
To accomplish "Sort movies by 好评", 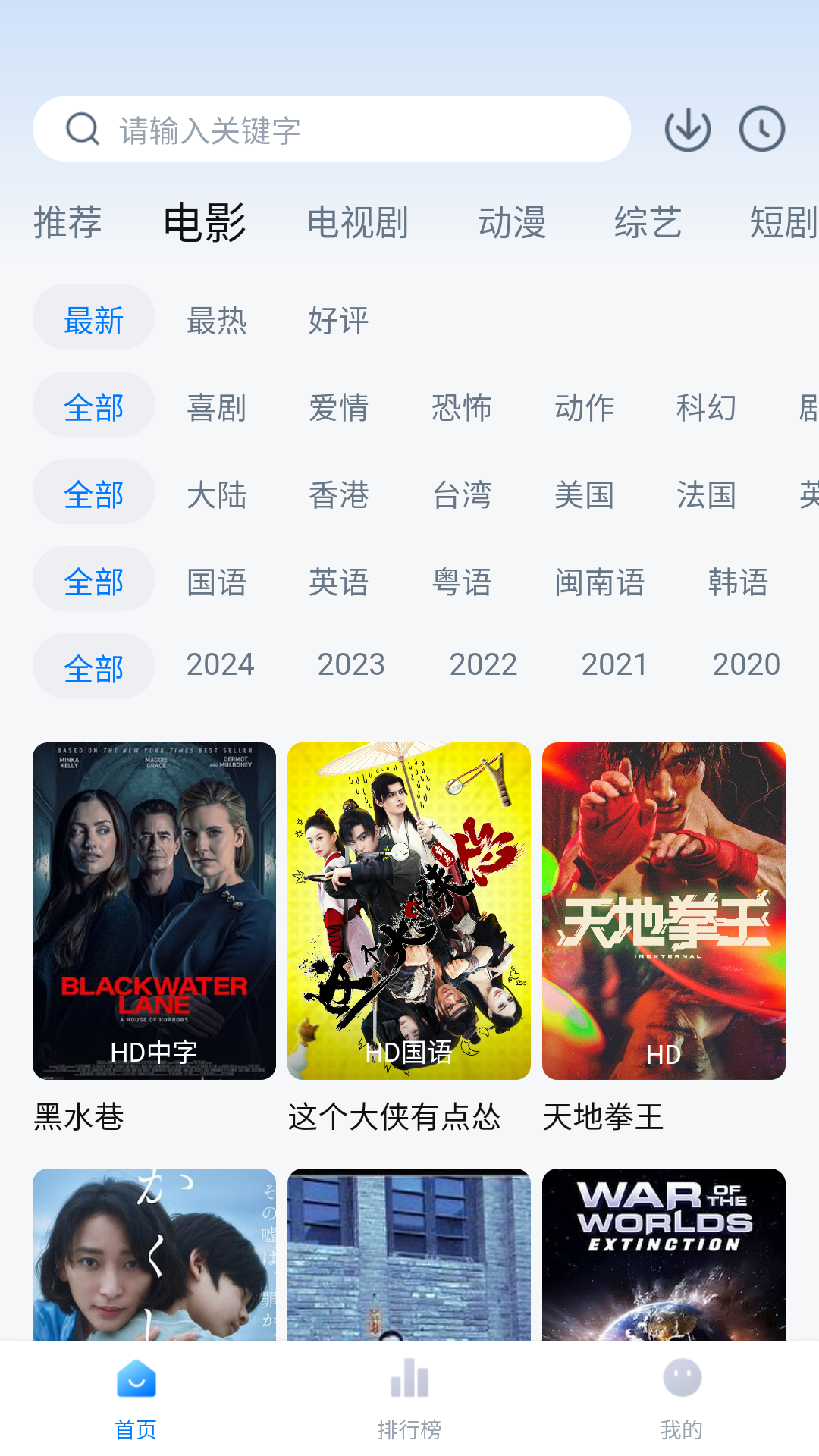I will click(338, 321).
